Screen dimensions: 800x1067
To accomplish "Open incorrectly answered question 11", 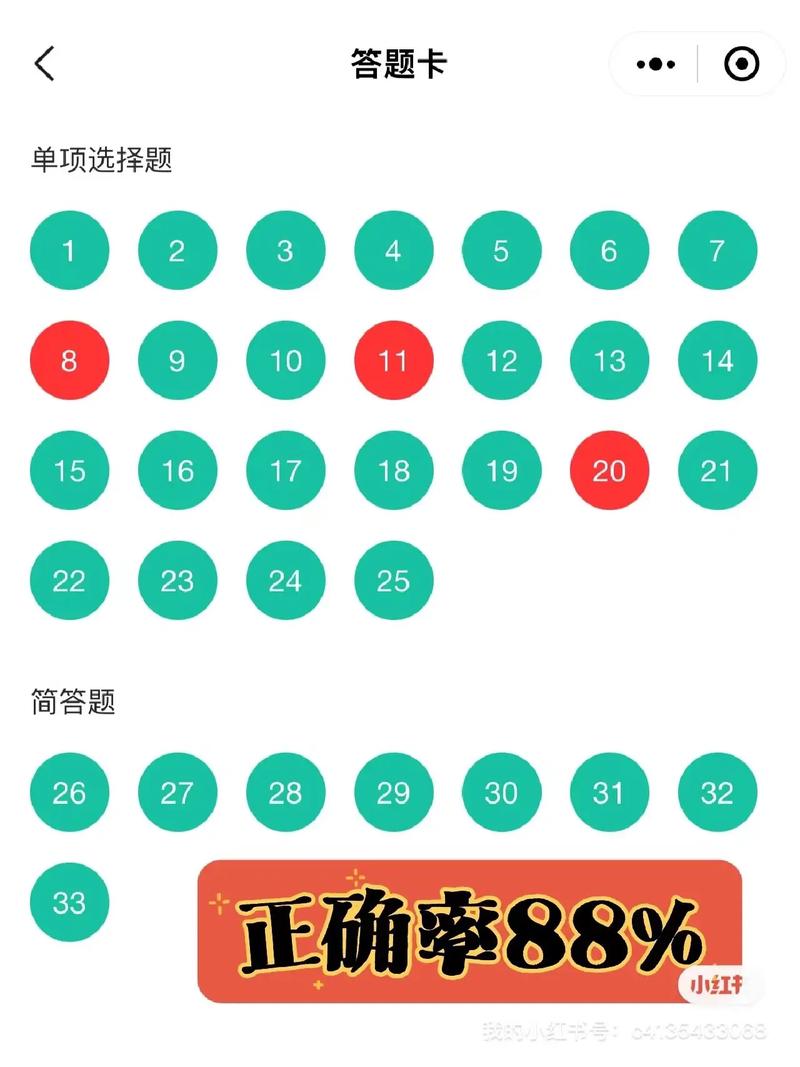I will pos(393,360).
